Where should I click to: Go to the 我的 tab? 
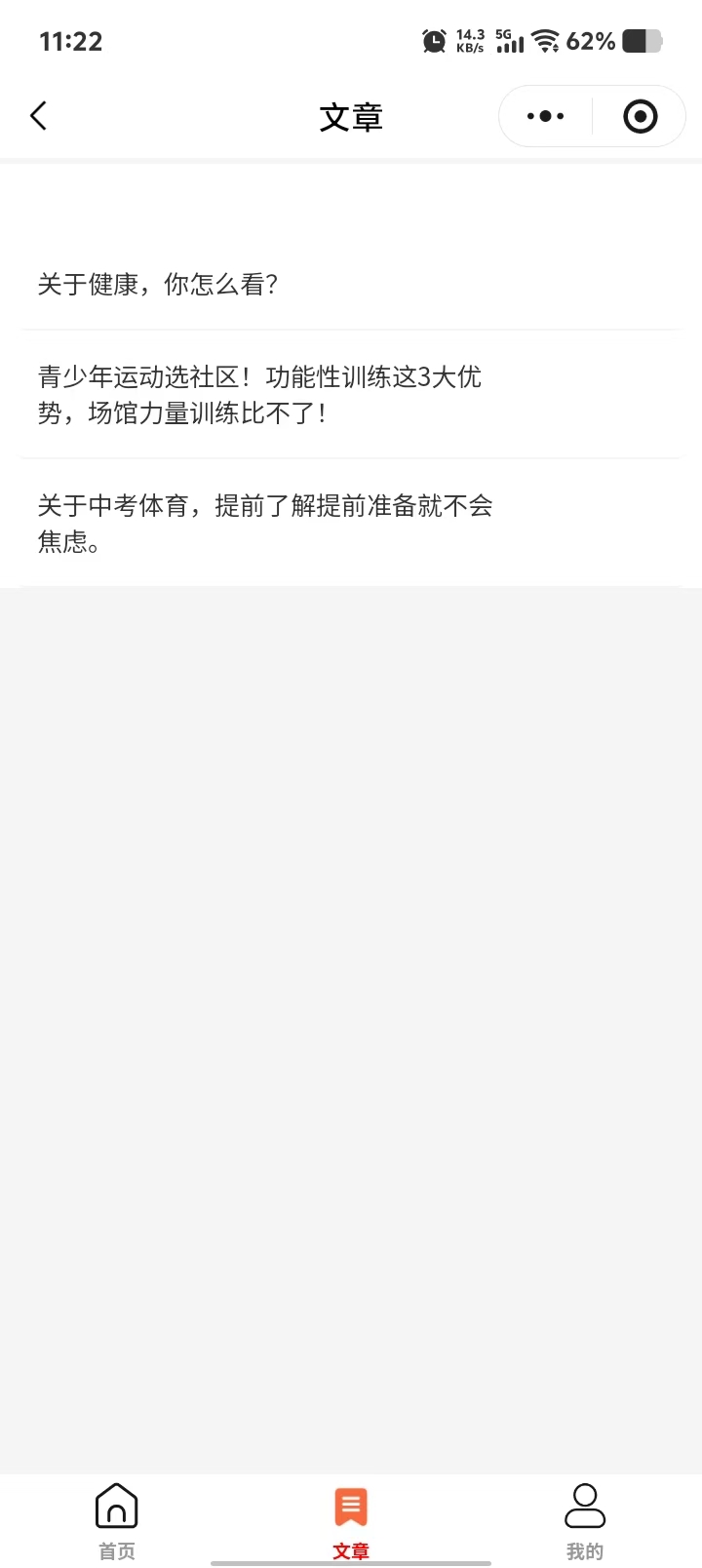click(x=585, y=1520)
